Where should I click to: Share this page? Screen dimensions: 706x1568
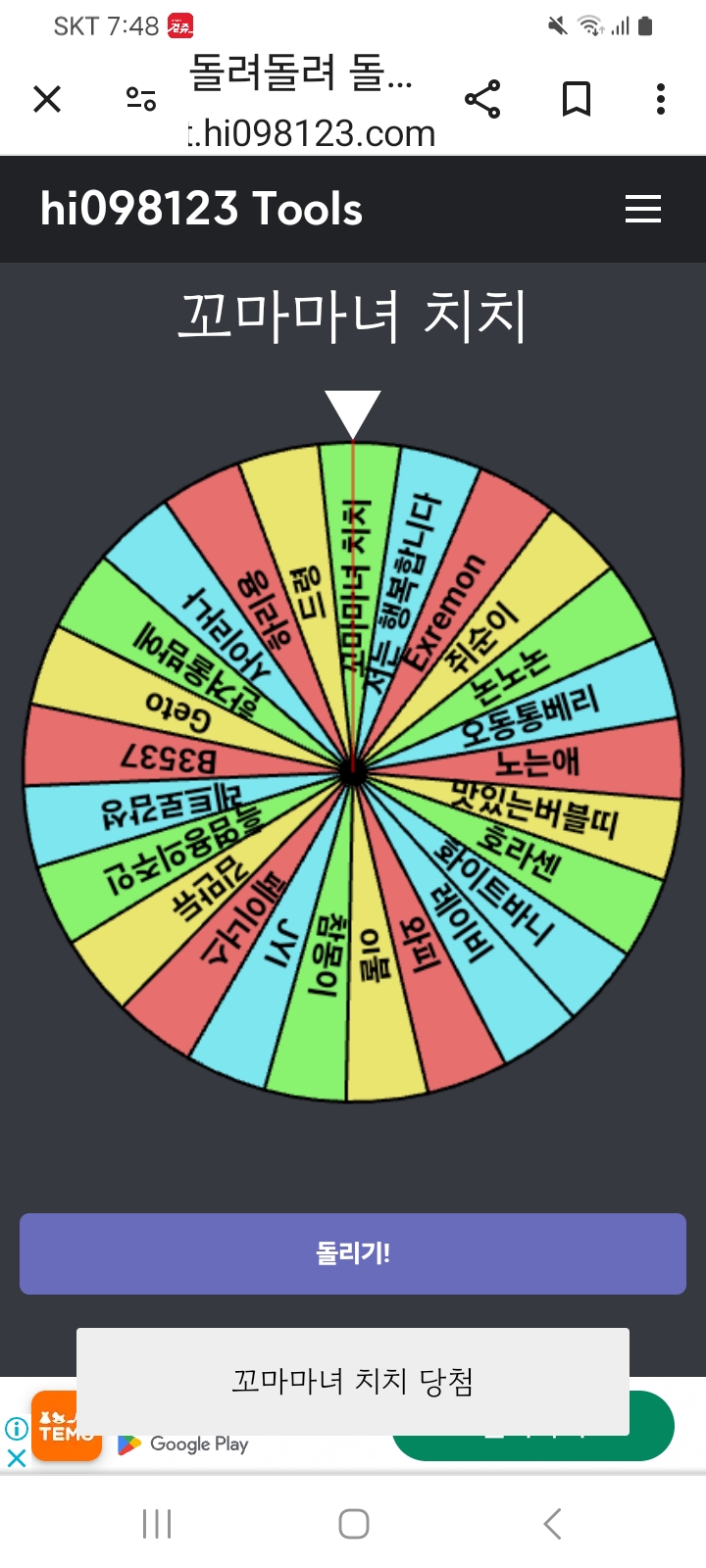tap(481, 99)
